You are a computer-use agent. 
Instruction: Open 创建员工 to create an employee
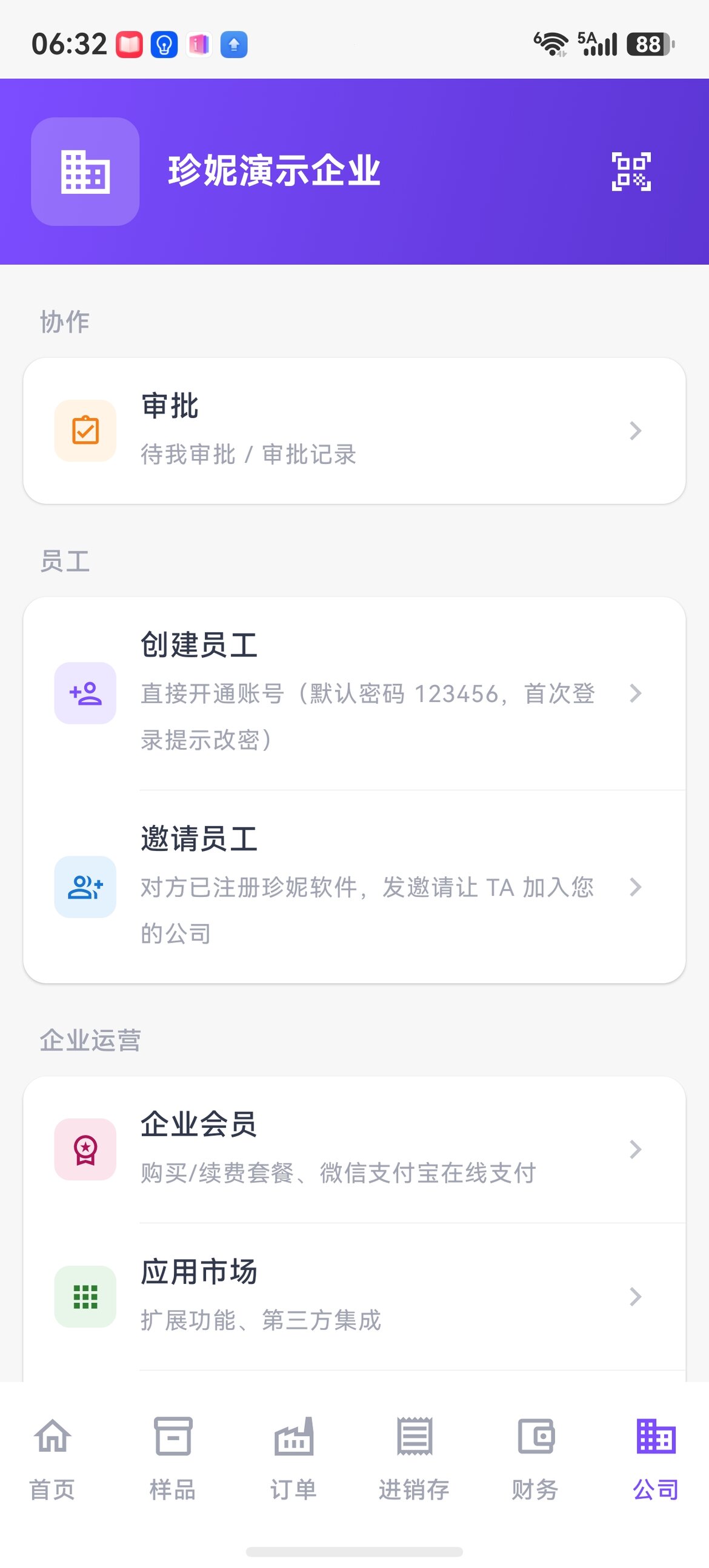(354, 693)
